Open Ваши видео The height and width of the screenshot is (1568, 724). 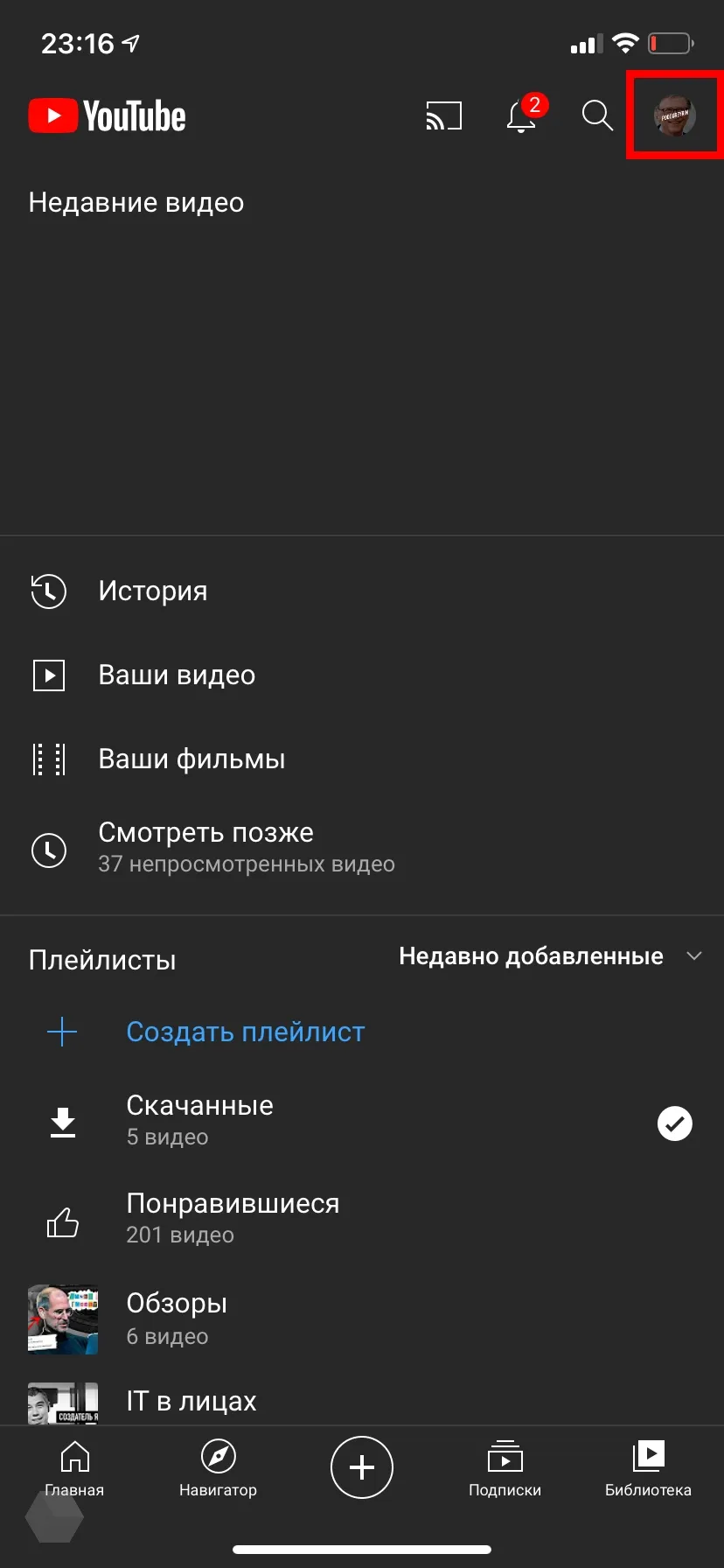362,675
